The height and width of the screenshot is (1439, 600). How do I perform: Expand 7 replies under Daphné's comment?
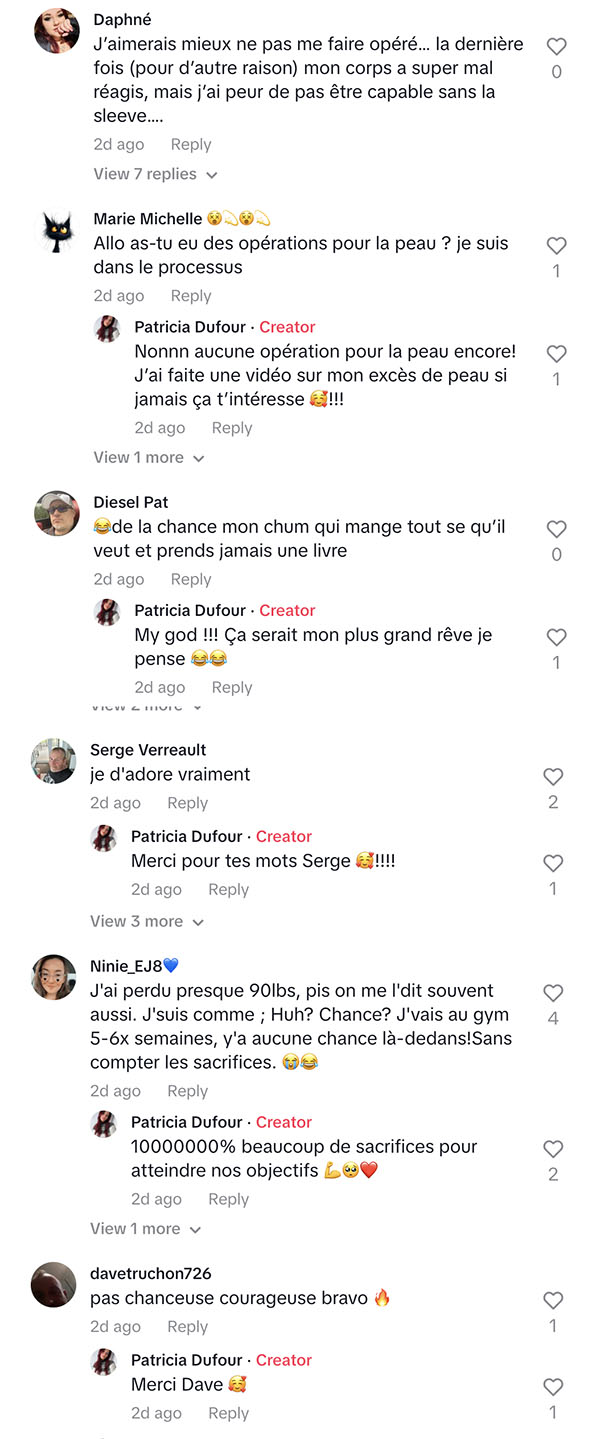155,174
